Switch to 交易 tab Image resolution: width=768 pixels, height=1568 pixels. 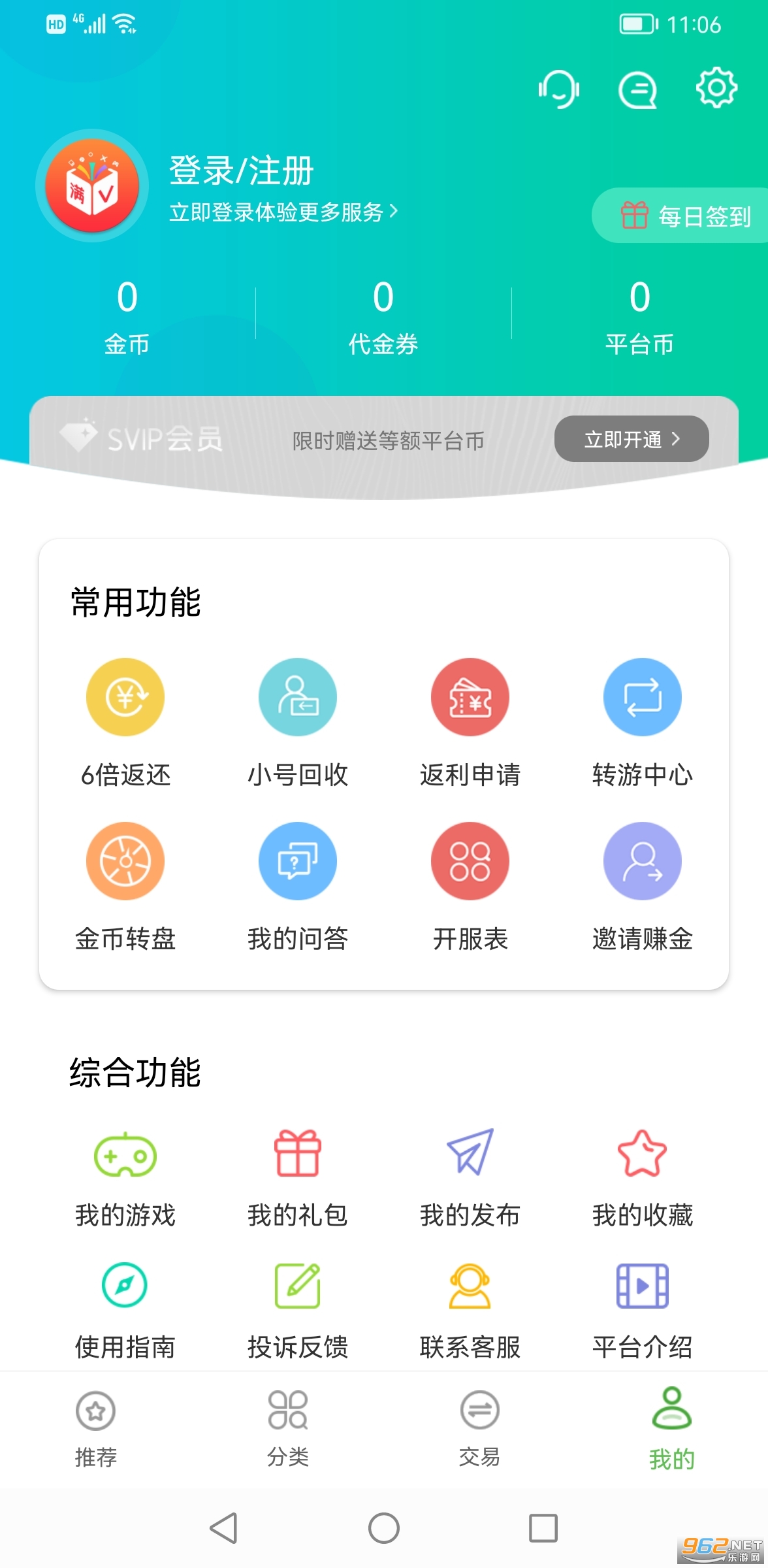click(479, 1428)
